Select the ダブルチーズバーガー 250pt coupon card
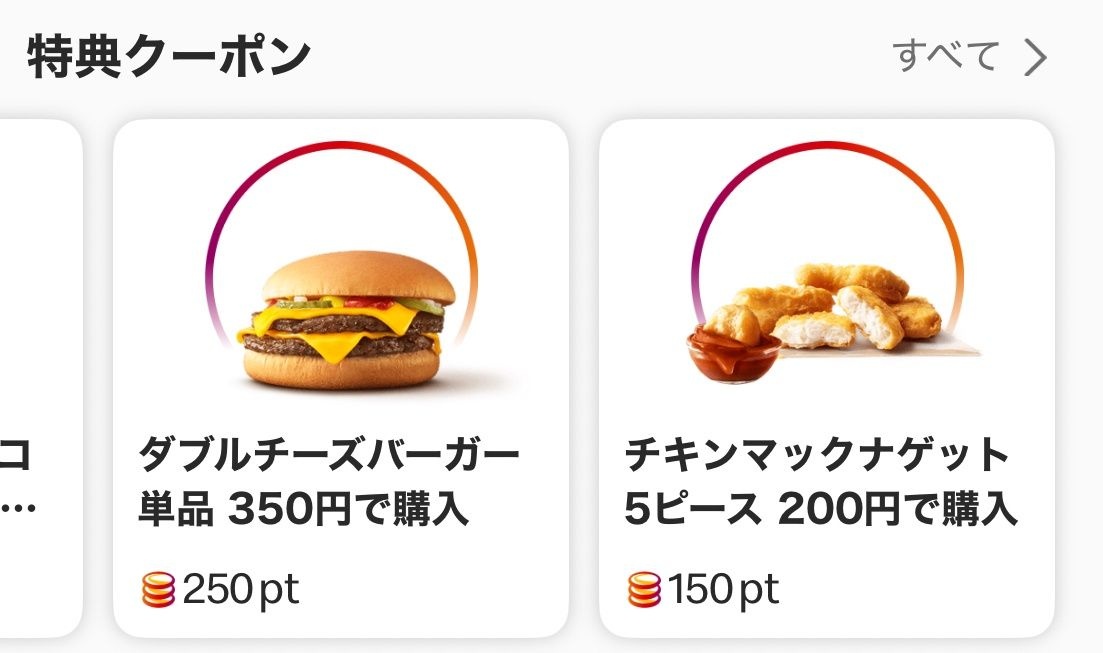This screenshot has width=1103, height=653. [340, 378]
